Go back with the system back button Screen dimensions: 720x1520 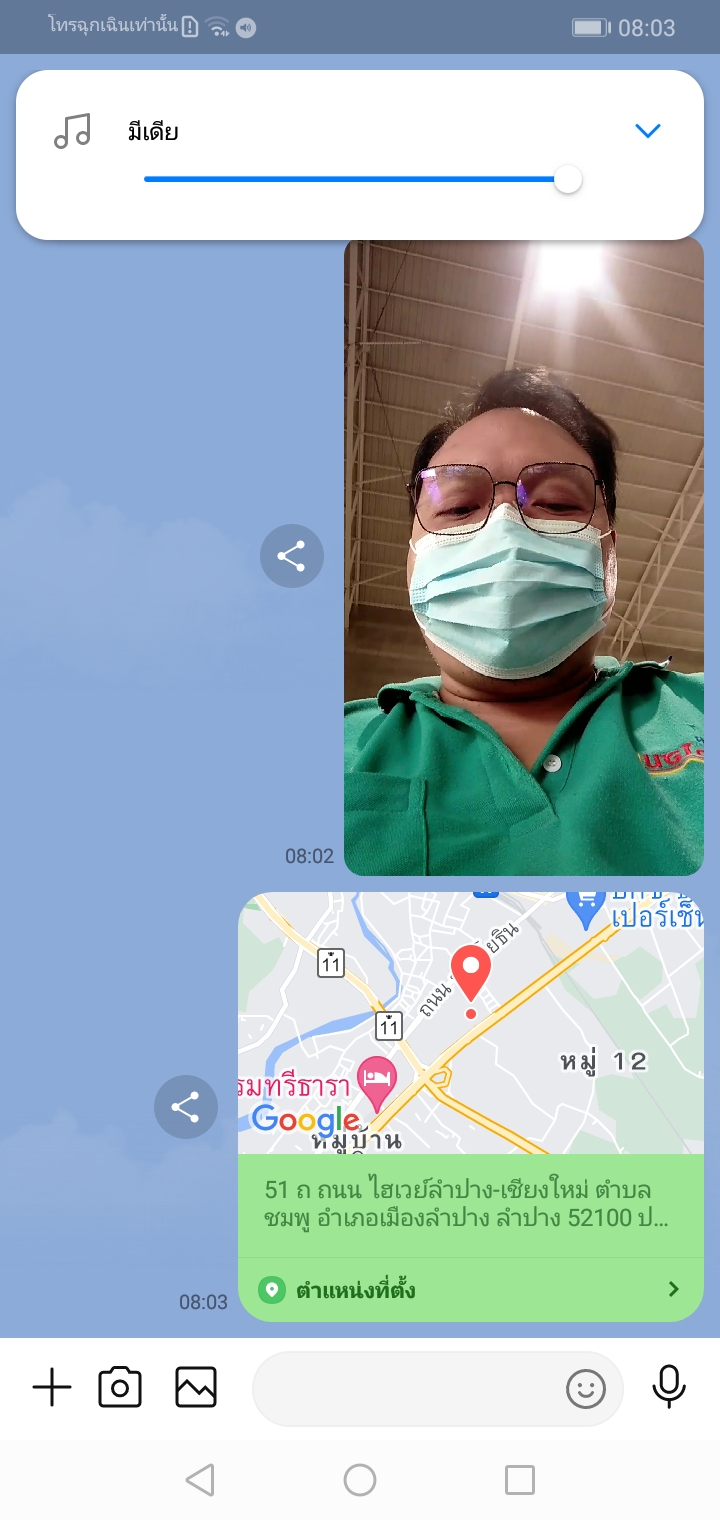200,1480
